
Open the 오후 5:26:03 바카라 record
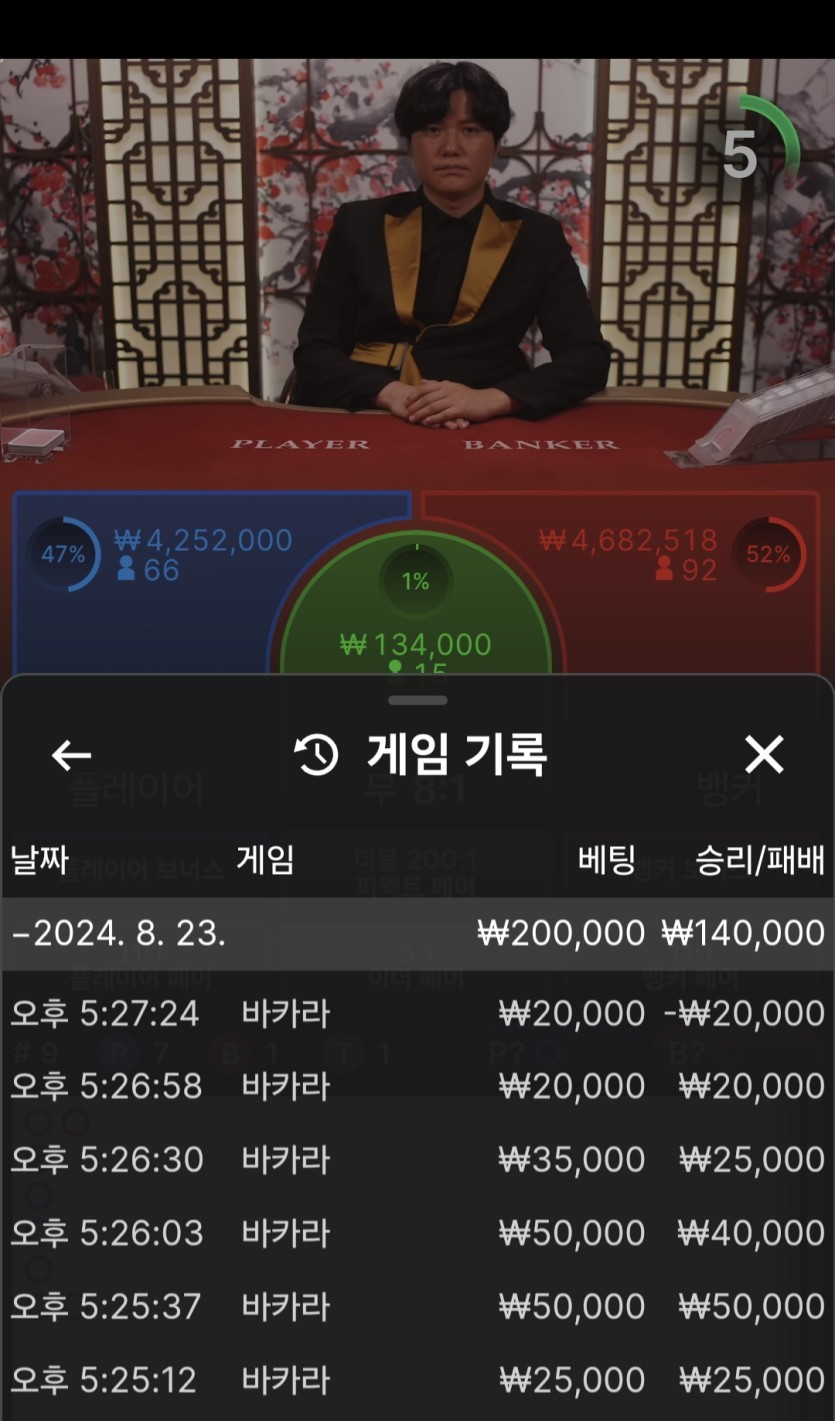417,1233
